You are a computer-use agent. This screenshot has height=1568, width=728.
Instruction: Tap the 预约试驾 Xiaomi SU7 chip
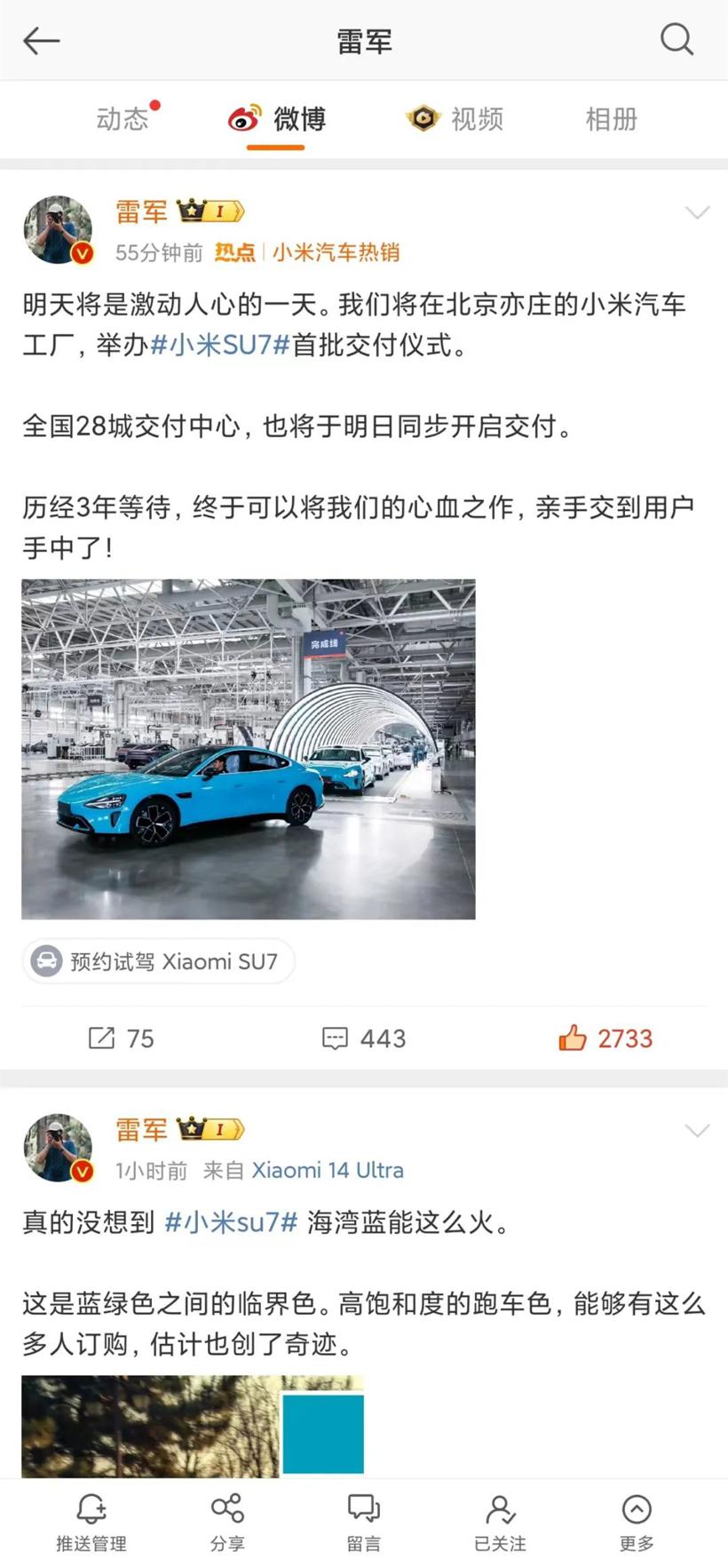(158, 961)
